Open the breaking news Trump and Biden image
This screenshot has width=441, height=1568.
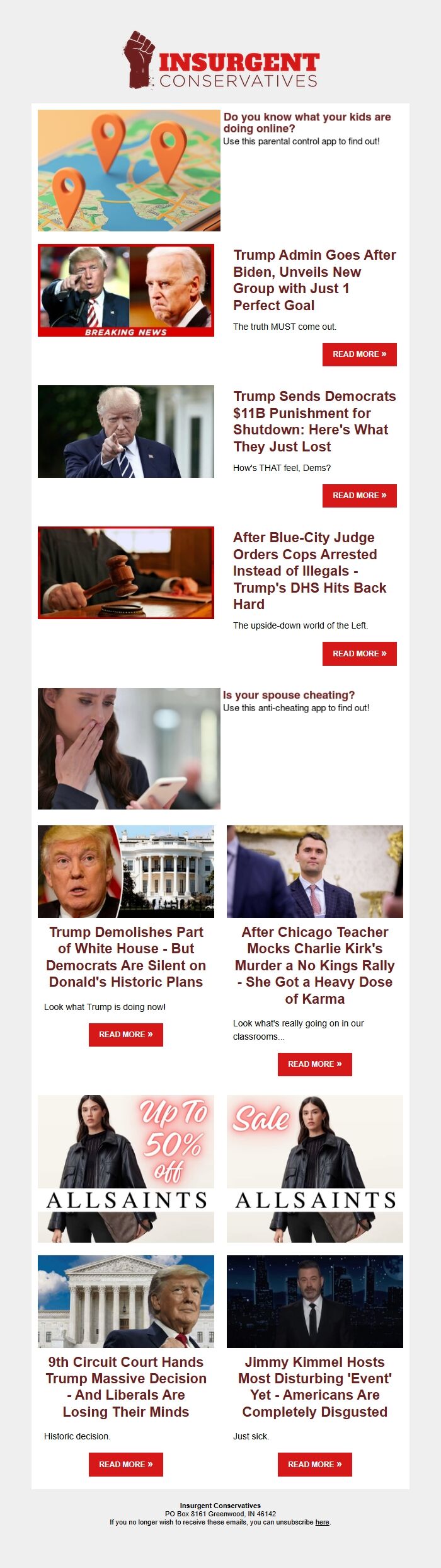[x=126, y=290]
